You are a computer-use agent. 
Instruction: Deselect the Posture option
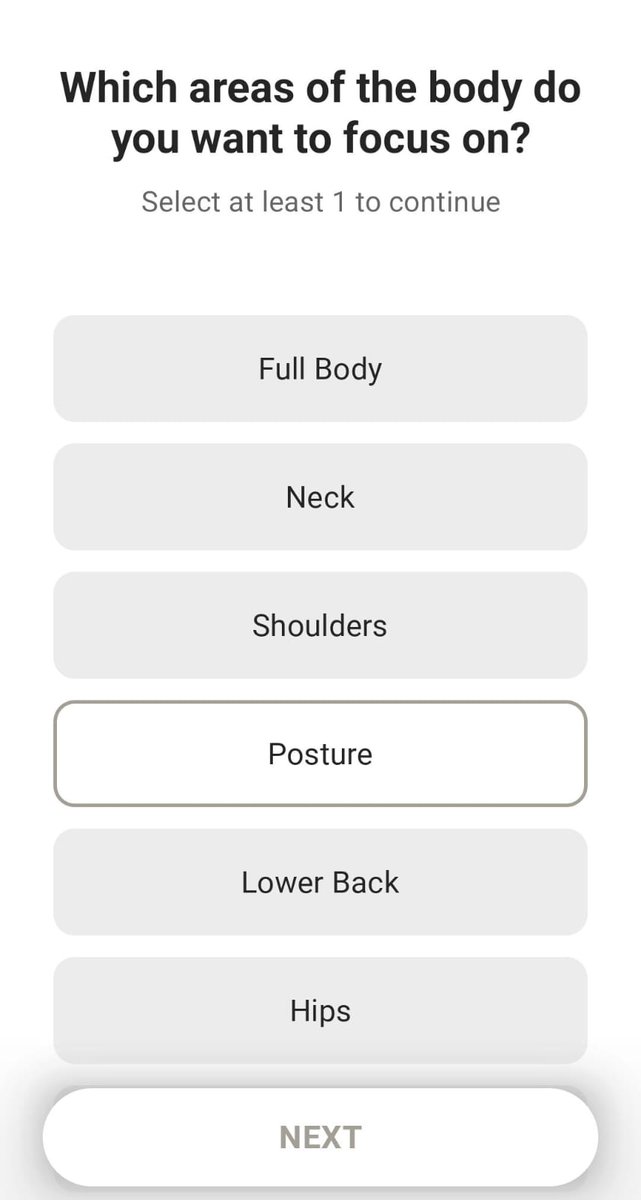[x=320, y=753]
